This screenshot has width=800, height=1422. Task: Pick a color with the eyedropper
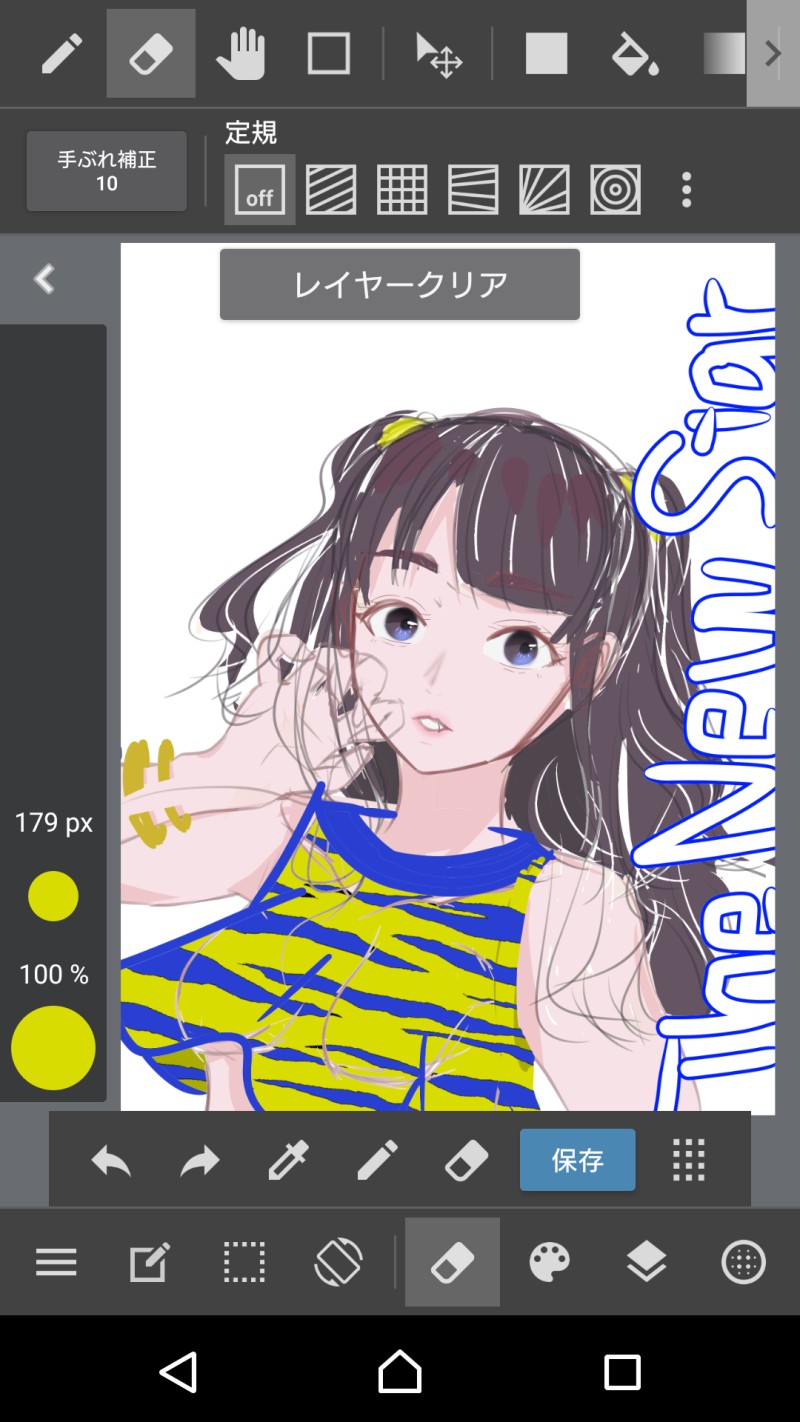(x=288, y=1161)
